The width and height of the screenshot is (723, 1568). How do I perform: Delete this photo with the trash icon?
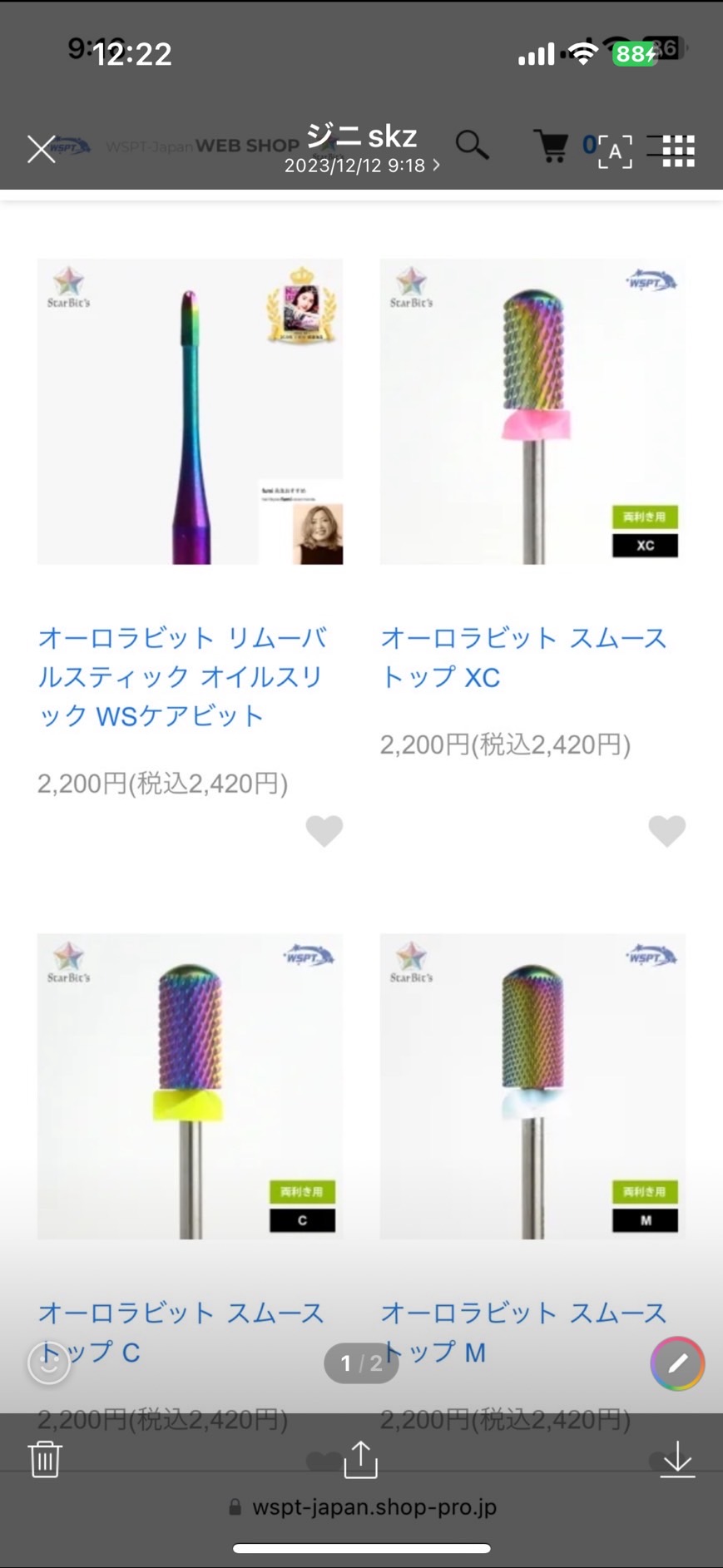[x=45, y=1459]
